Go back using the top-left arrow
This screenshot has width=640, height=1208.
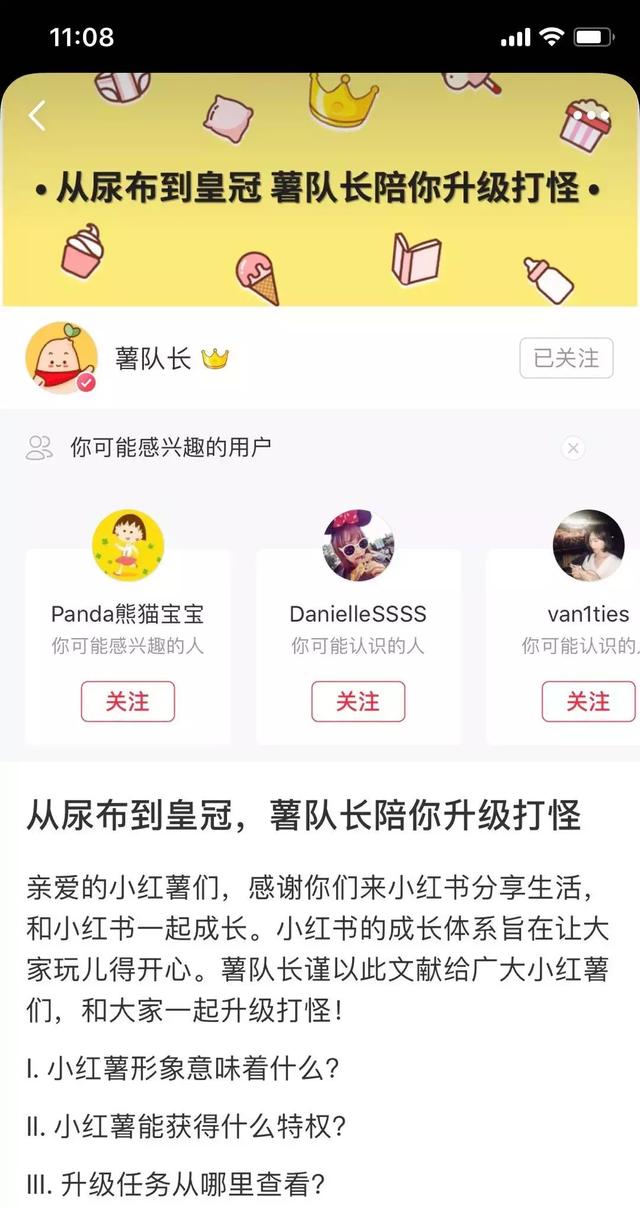37,116
